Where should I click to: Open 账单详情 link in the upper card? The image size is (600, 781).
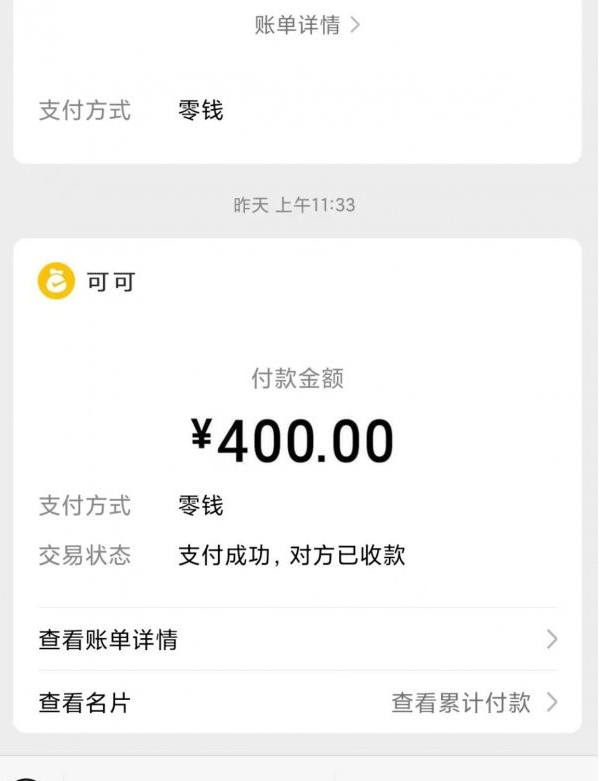pyautogui.click(x=306, y=26)
